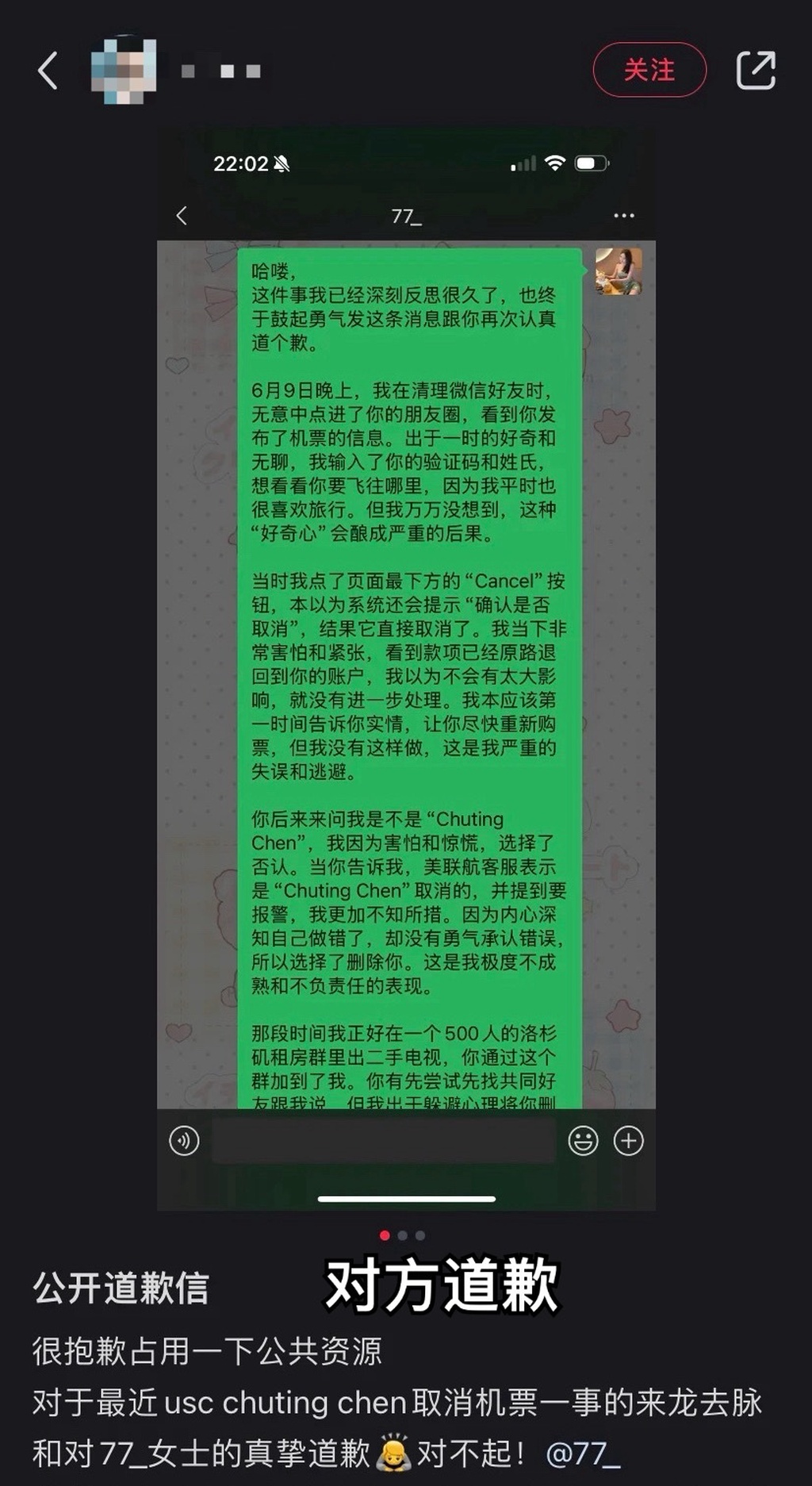Image resolution: width=812 pixels, height=1486 pixels.
Task: Follow the author with 关注 button
Action: (649, 70)
